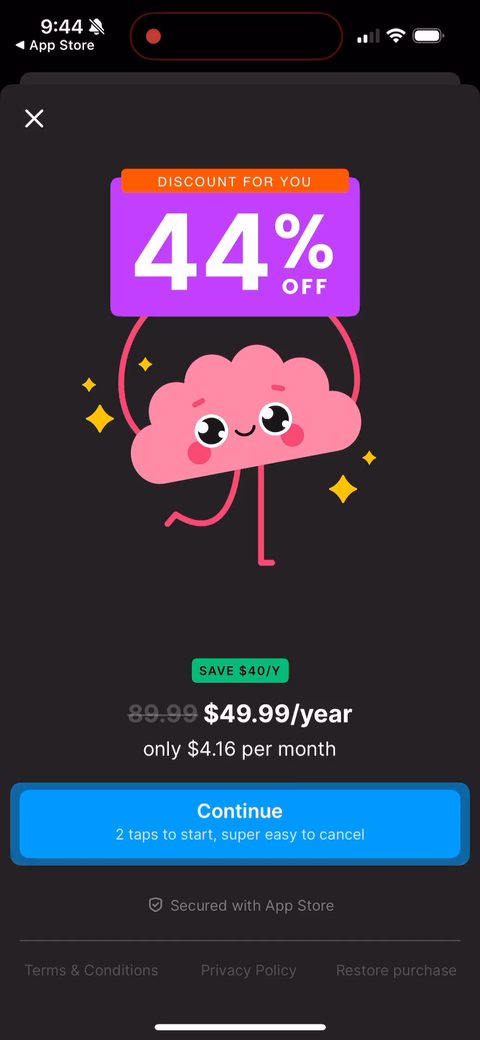
Task: Tap Continue to start the subscription
Action: click(239, 824)
